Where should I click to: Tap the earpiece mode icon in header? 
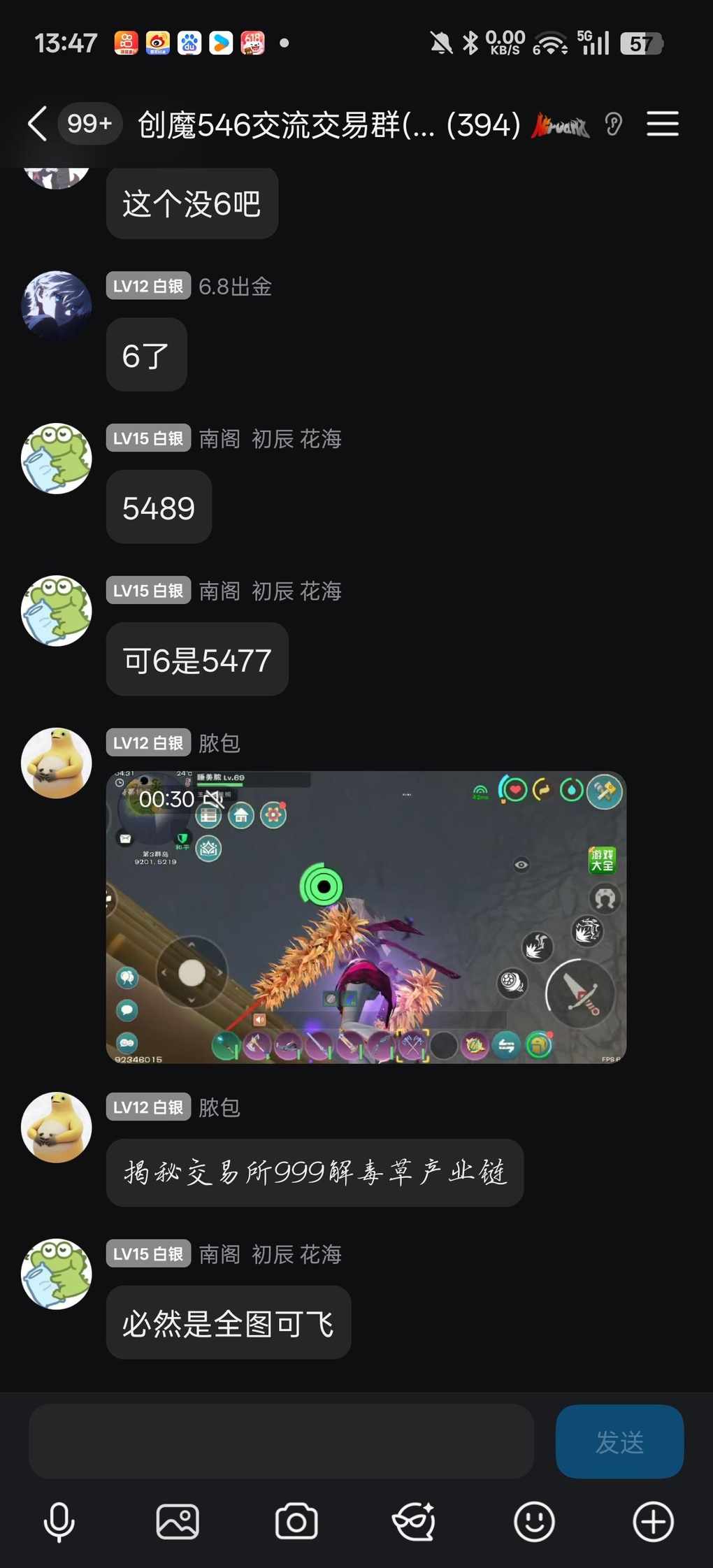(613, 124)
